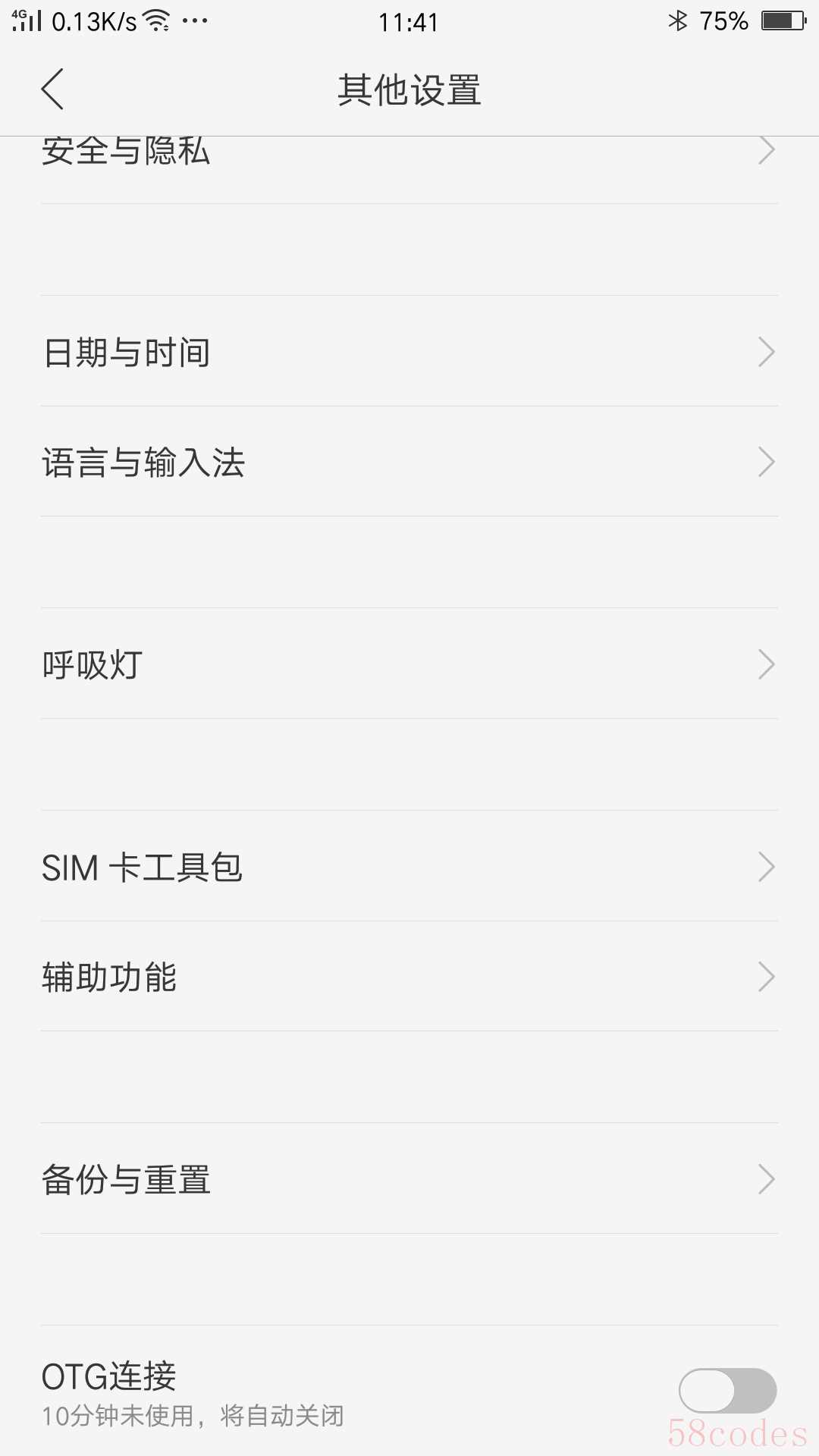Open SIM 卡工具包
Image resolution: width=819 pixels, height=1456 pixels.
pyautogui.click(x=409, y=867)
